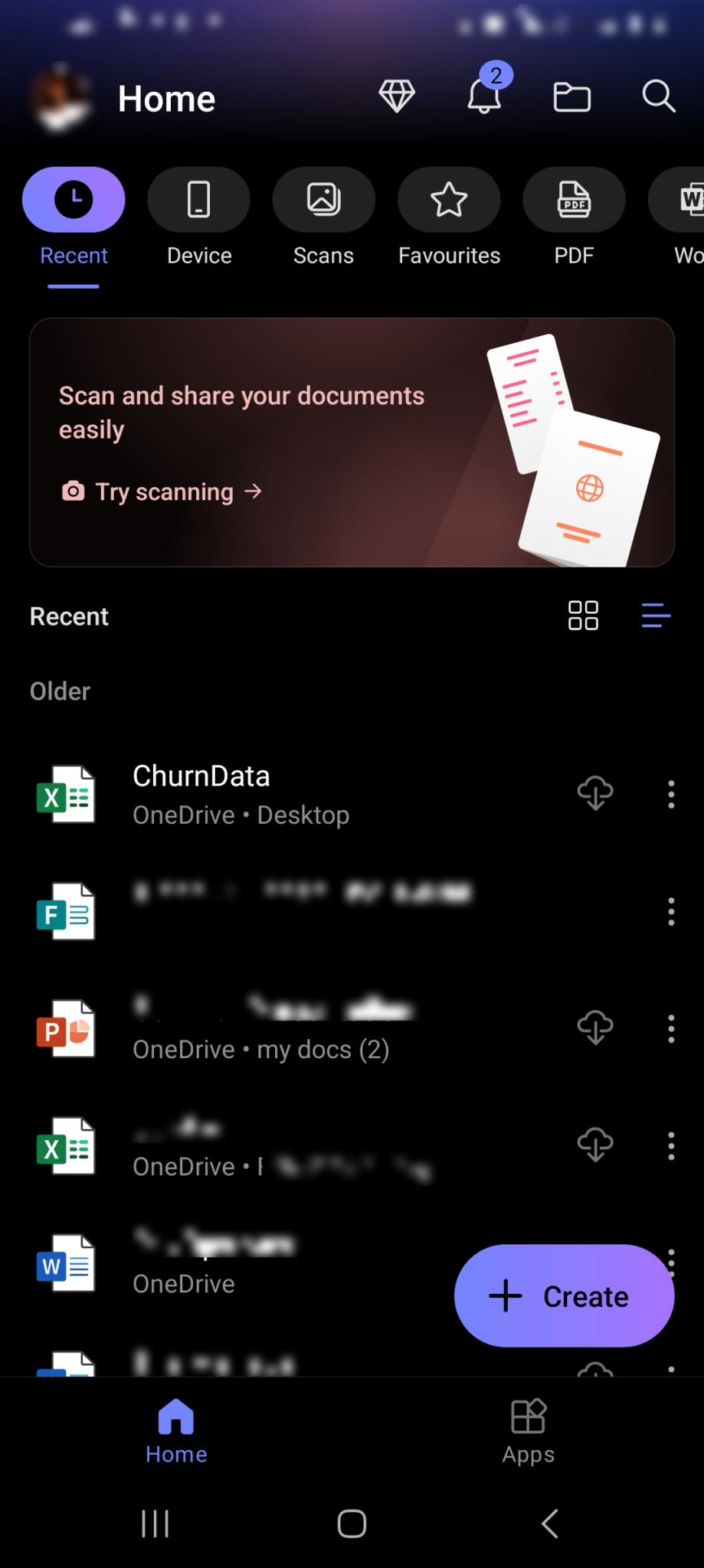Open Apps from the bottom navigation

(x=528, y=1430)
